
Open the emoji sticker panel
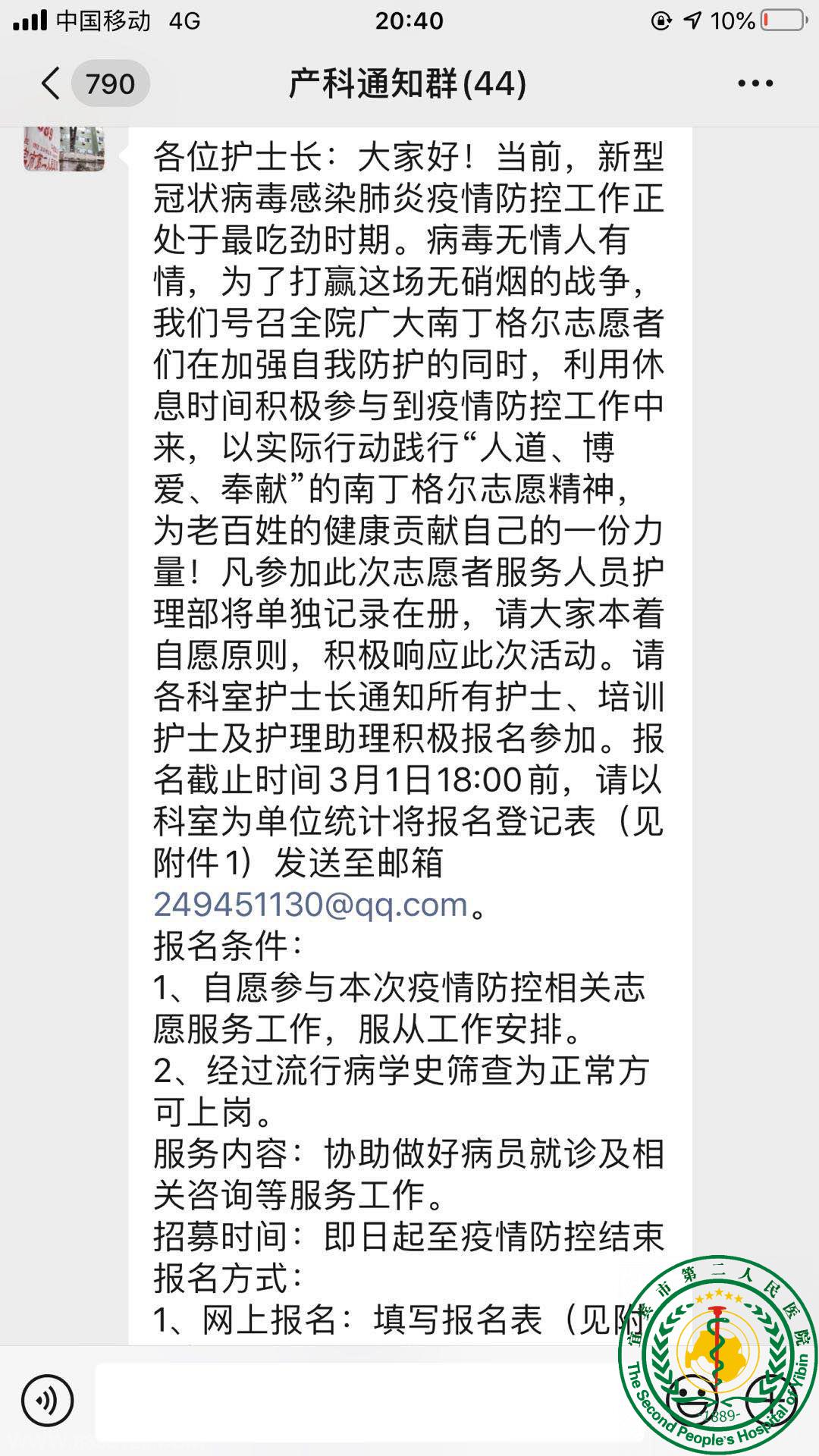click(692, 1401)
